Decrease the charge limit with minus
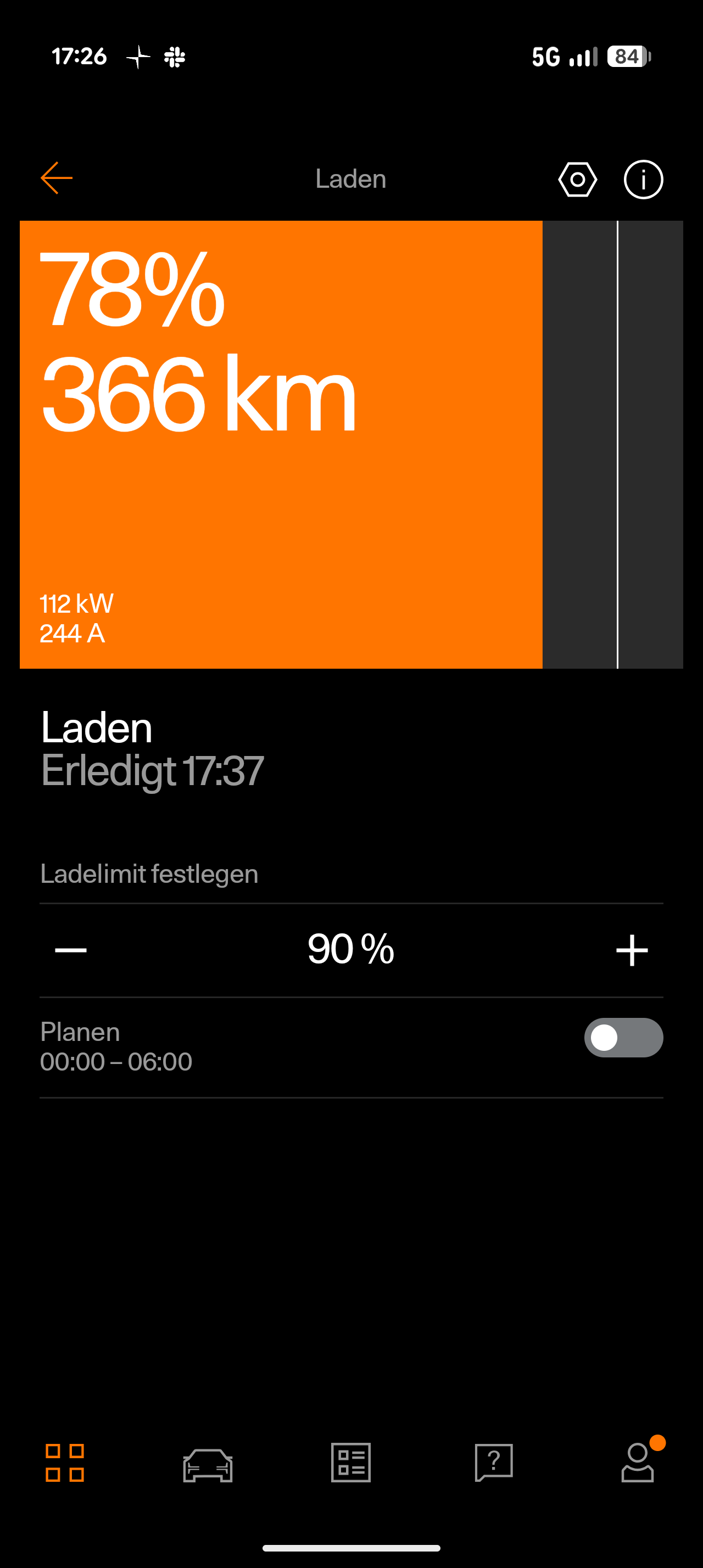This screenshot has height=1568, width=703. coord(71,950)
